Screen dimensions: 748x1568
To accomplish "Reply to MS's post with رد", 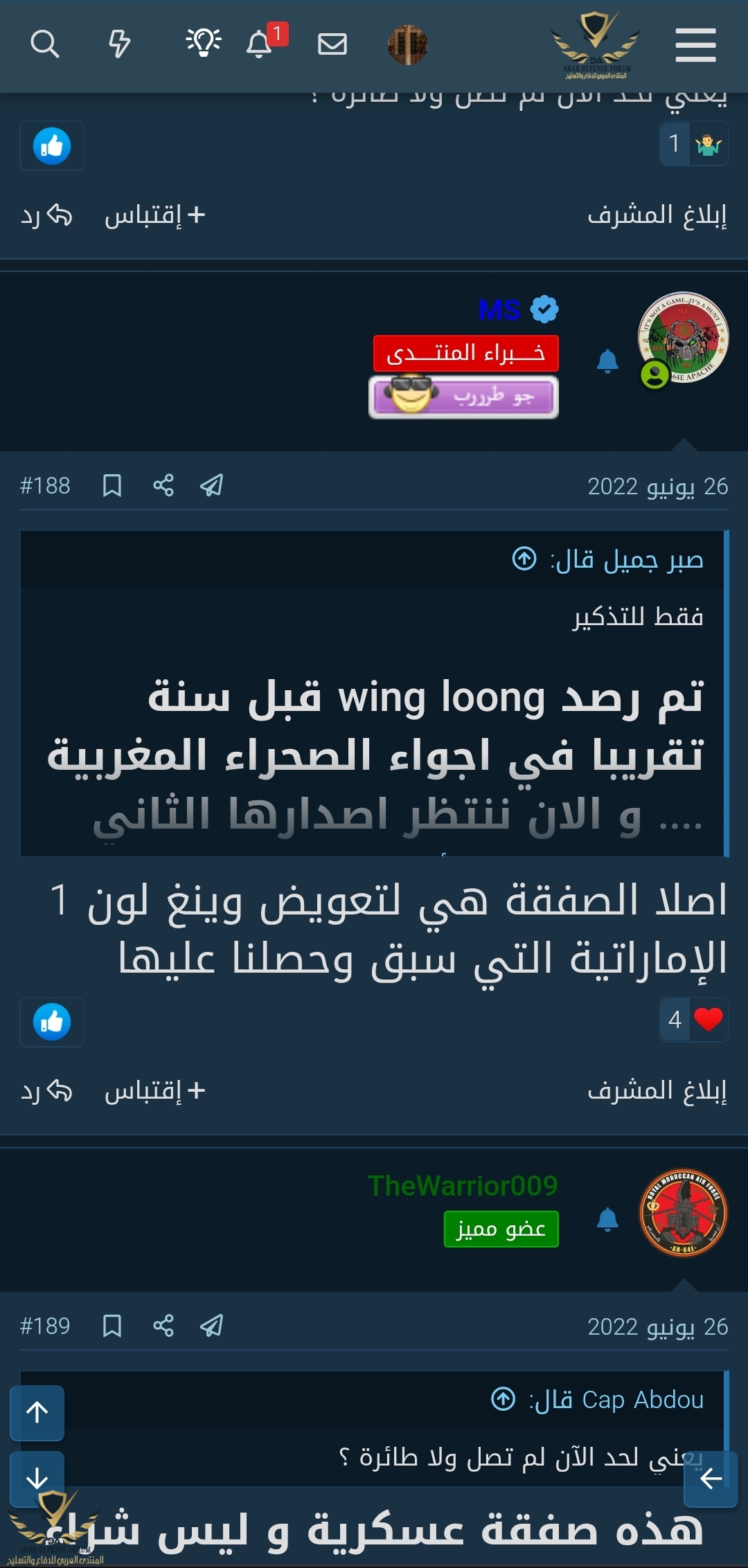I will click(x=46, y=1091).
